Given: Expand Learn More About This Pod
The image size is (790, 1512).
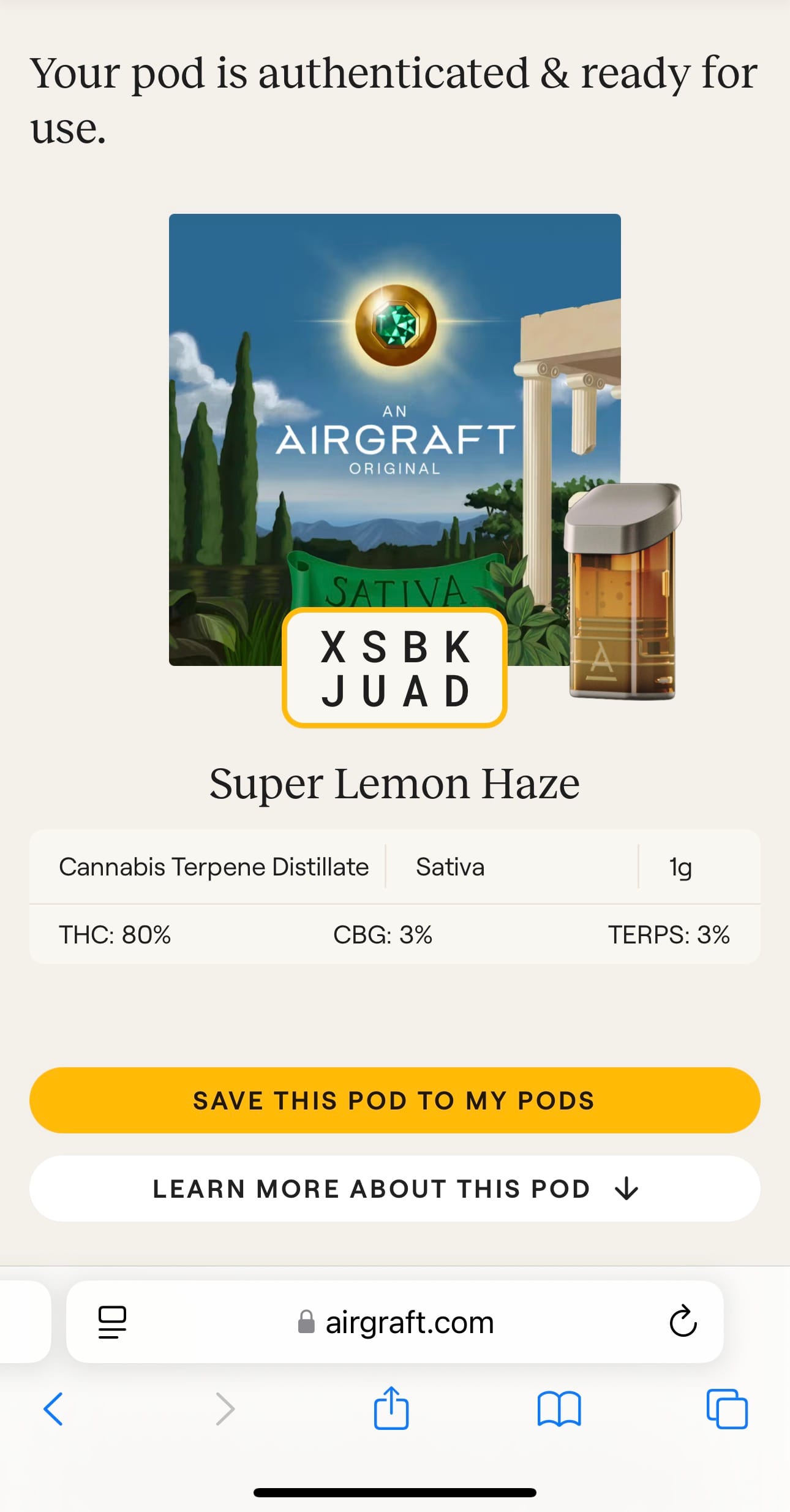Looking at the screenshot, I should pyautogui.click(x=394, y=1189).
